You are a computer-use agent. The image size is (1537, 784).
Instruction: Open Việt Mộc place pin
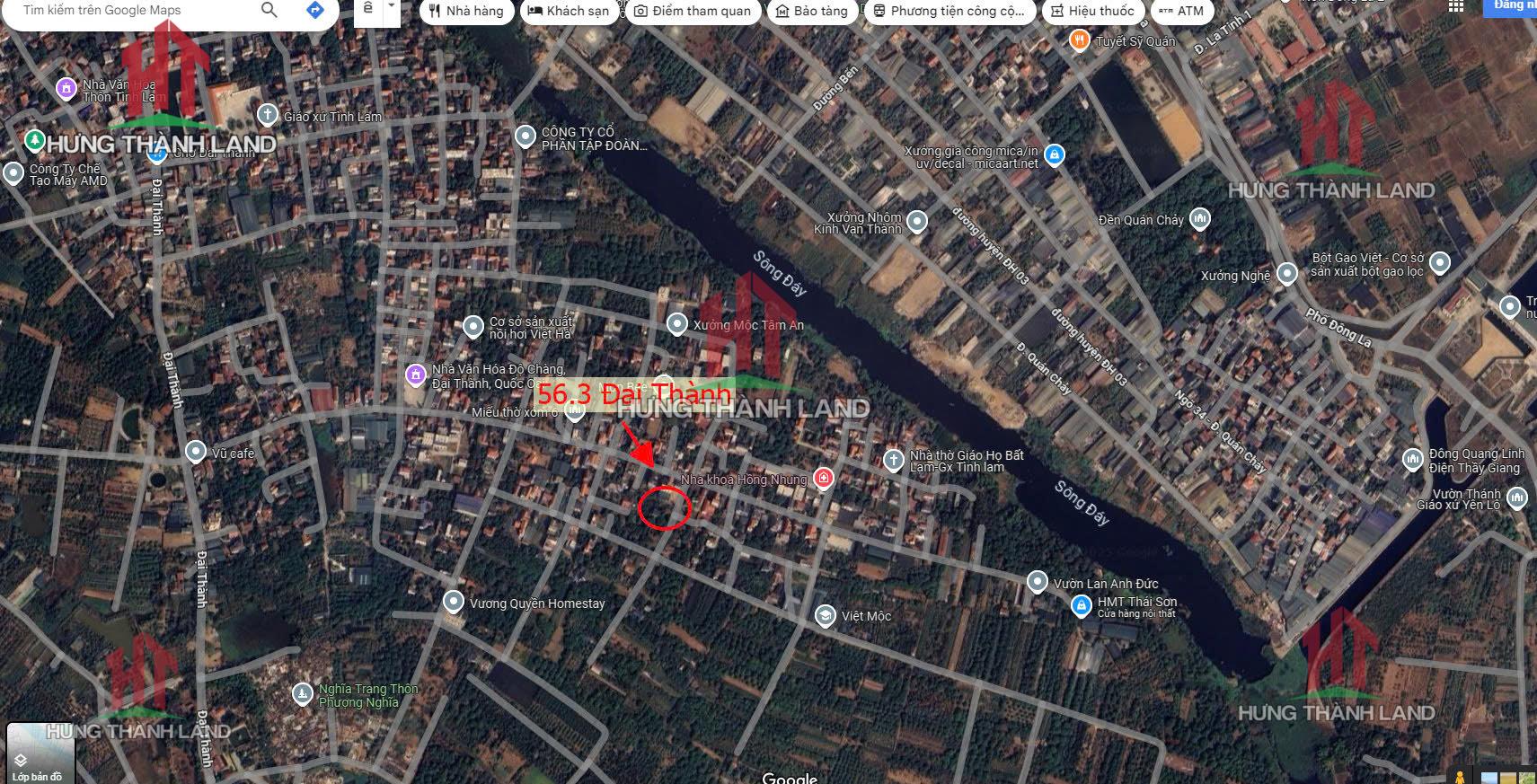coord(825,615)
